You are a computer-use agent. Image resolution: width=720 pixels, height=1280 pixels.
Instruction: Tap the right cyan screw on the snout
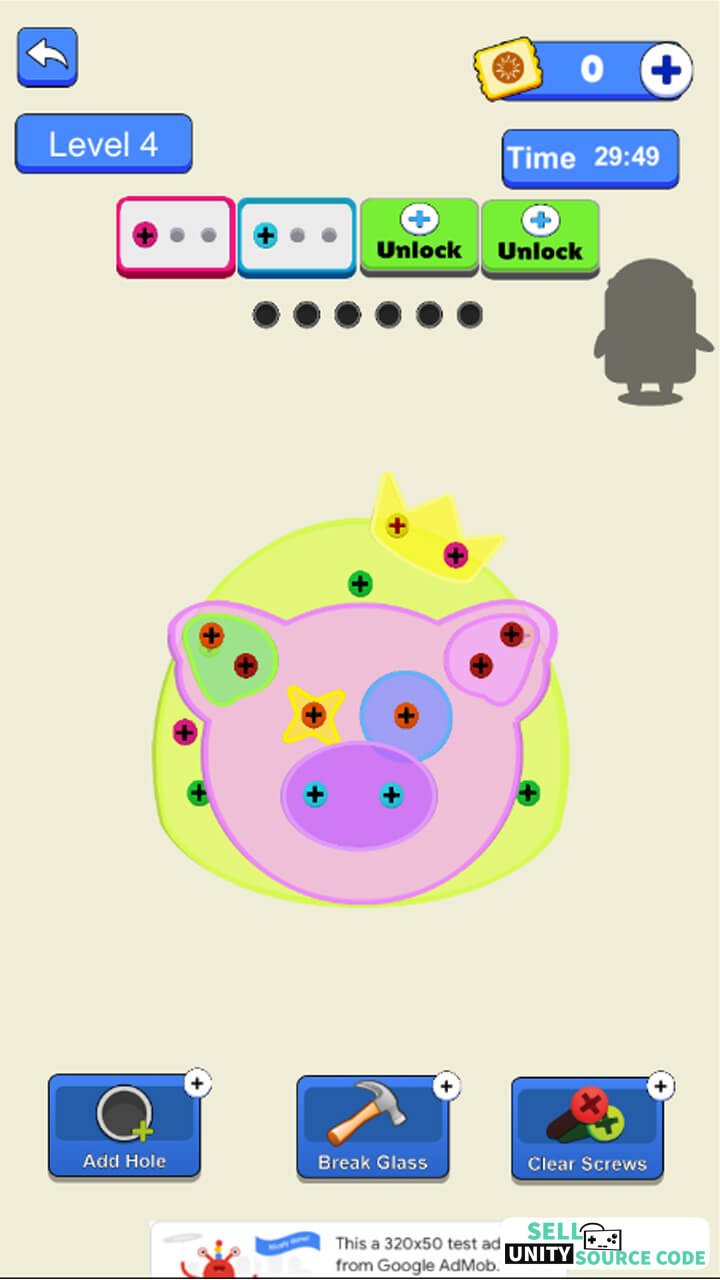pyautogui.click(x=391, y=795)
